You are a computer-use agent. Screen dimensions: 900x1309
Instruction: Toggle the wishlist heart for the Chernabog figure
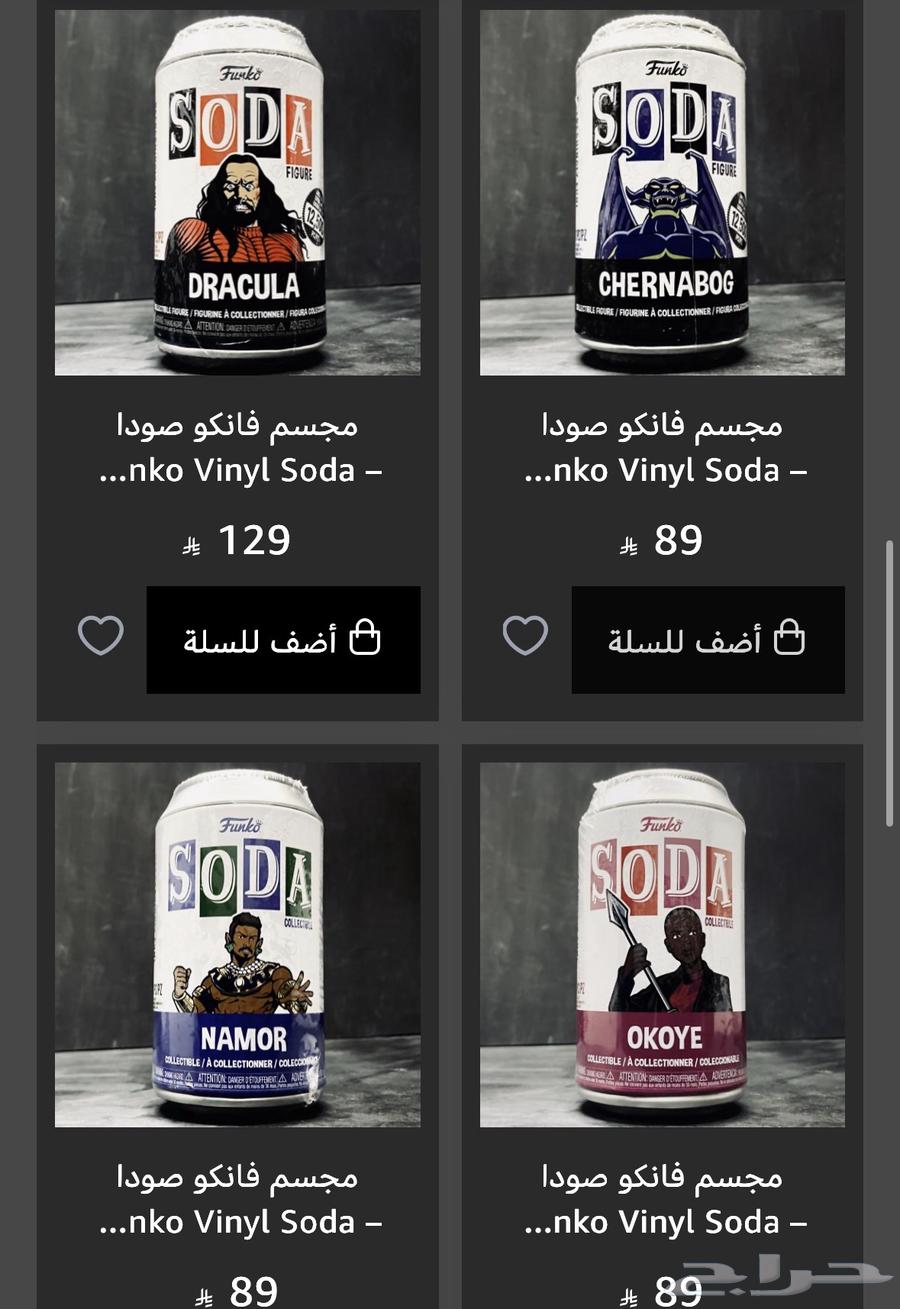coord(525,635)
